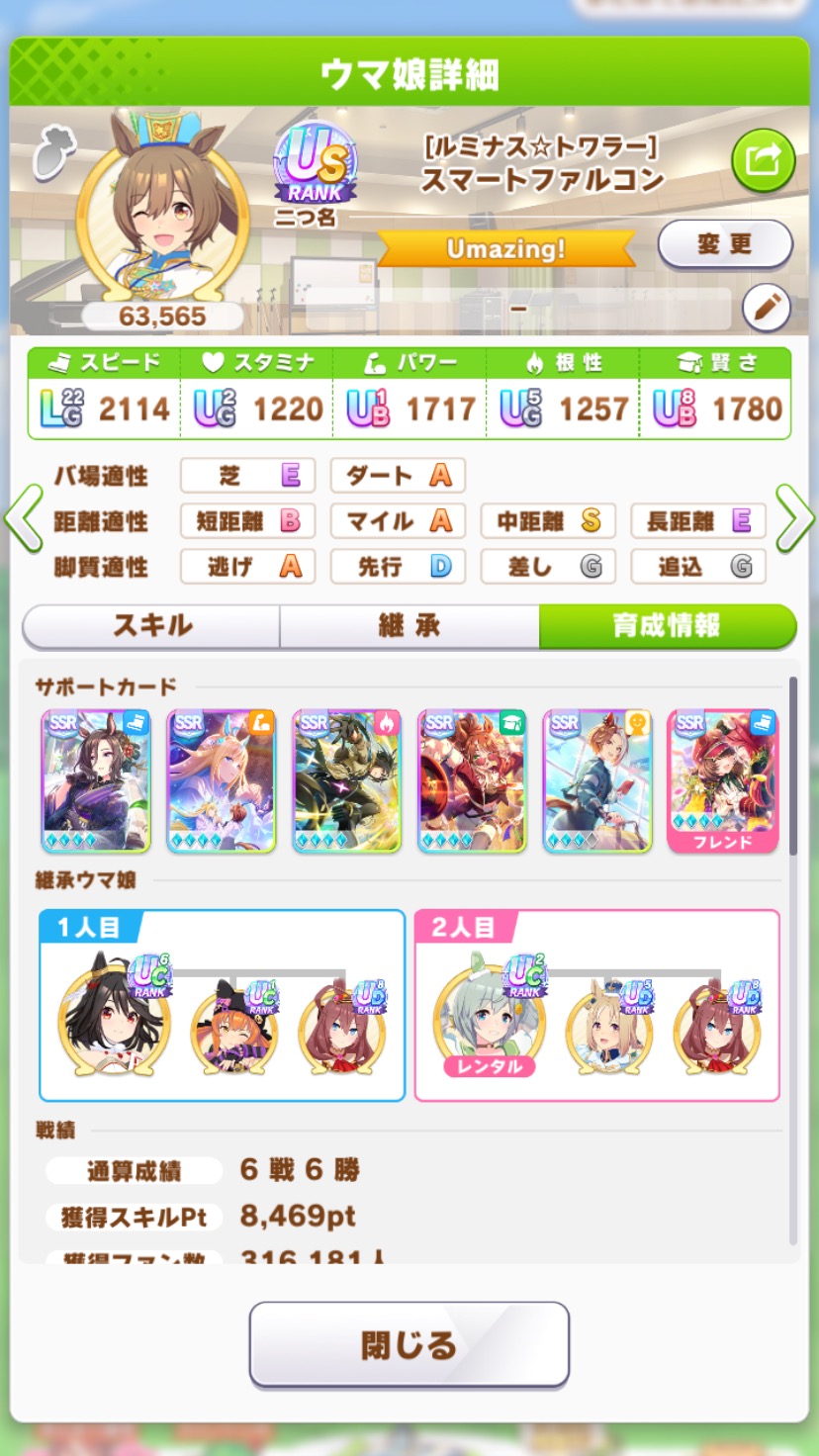
Task: Switch to the スキル tab
Action: (152, 626)
